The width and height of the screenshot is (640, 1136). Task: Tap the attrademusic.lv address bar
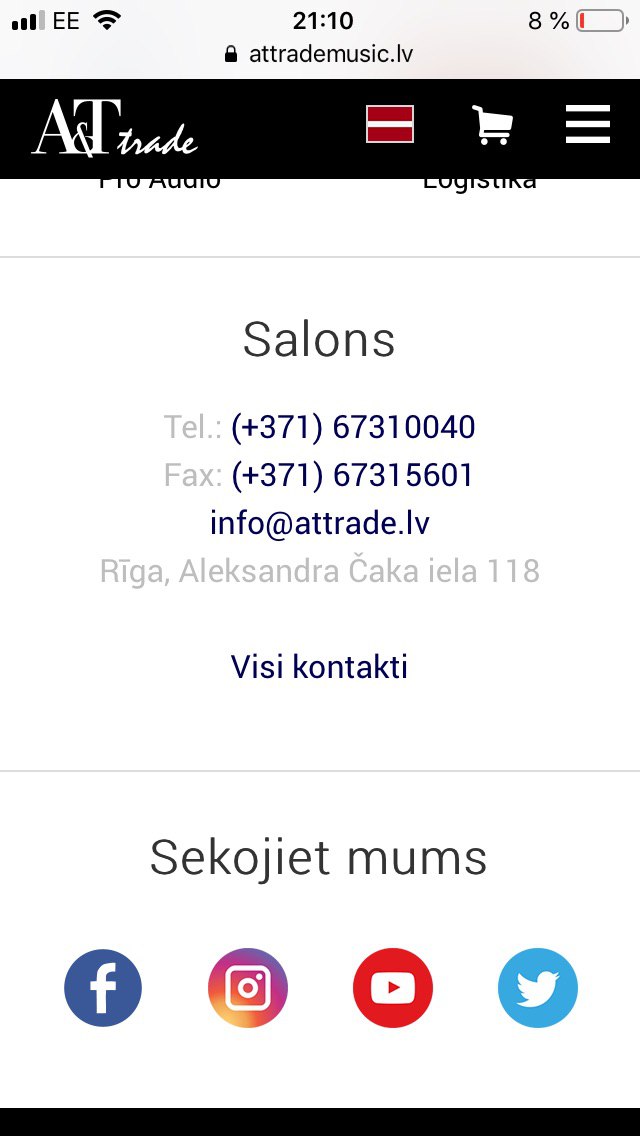coord(320,54)
